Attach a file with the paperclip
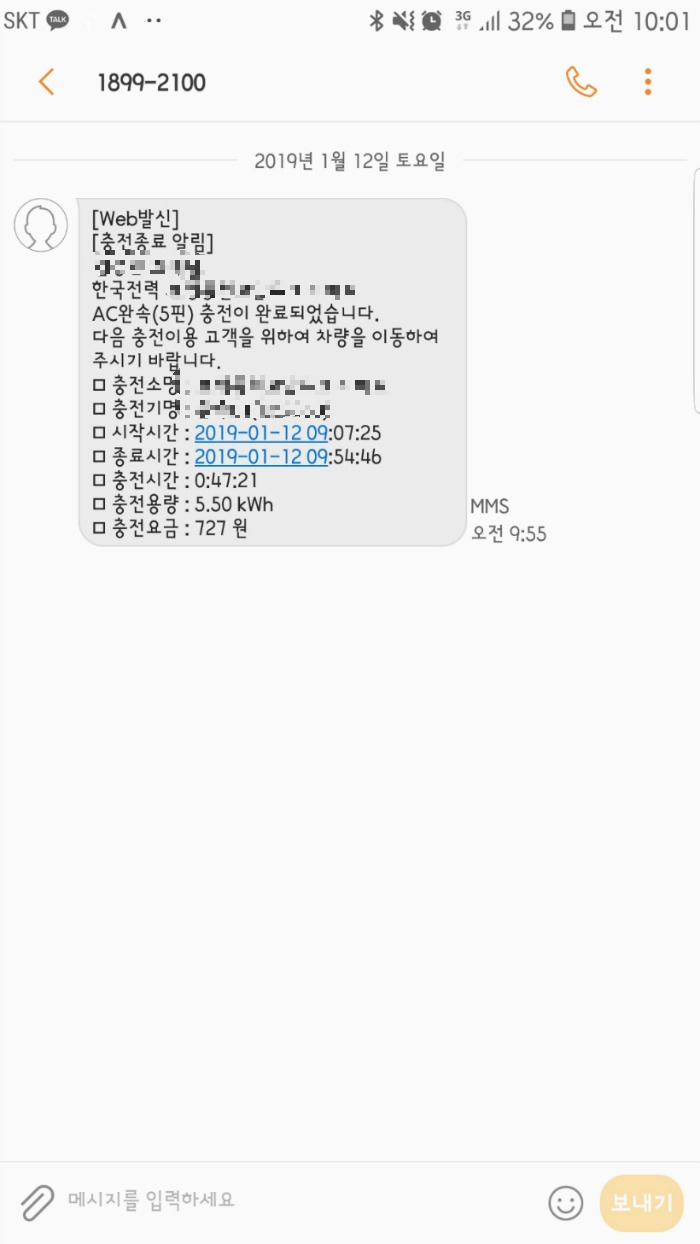Viewport: 700px width, 1244px height. coord(37,1201)
